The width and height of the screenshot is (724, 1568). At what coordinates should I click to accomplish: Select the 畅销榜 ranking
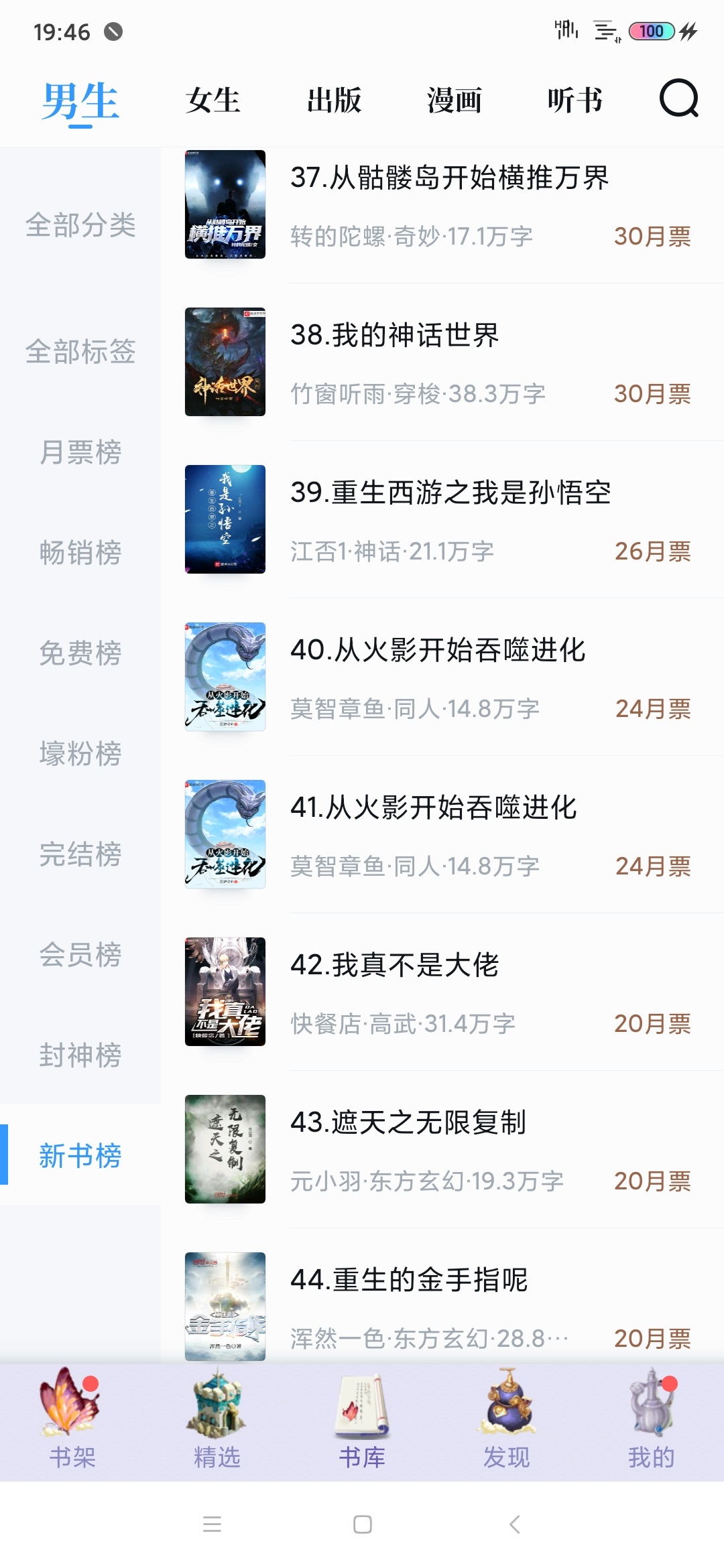click(80, 553)
